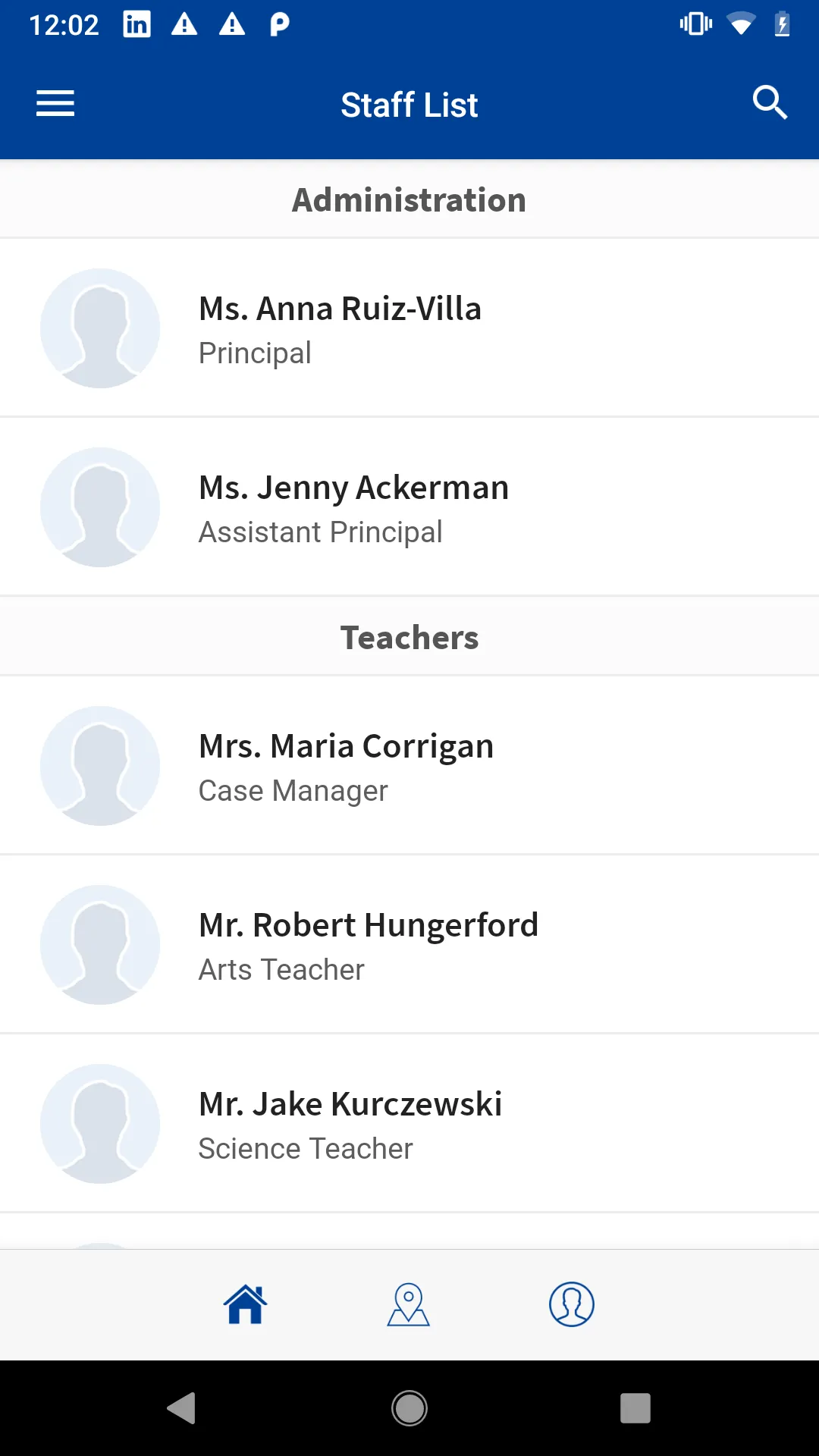Switch to the map location tab

pos(409,1304)
